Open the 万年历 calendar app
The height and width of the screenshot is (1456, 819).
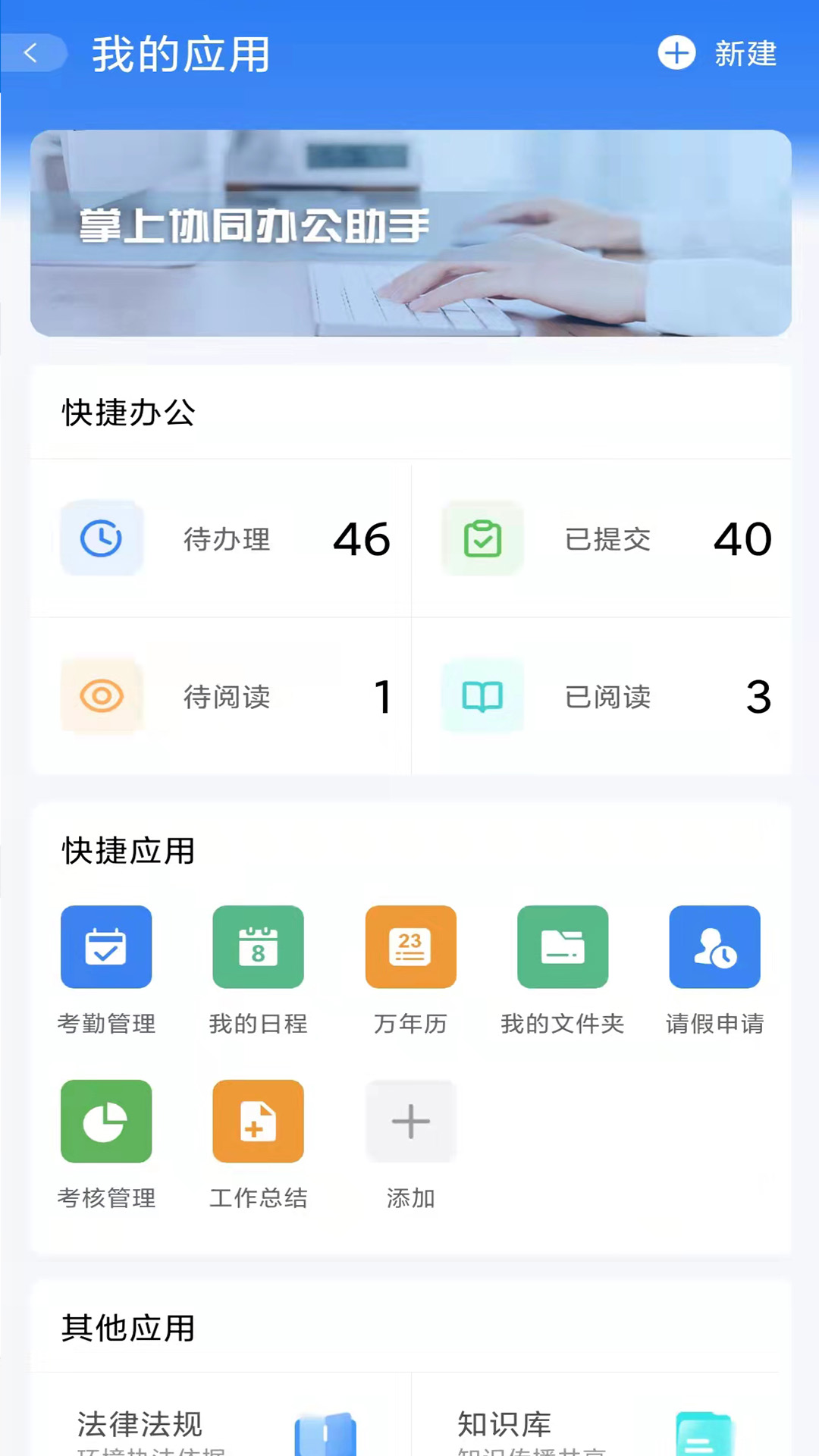pos(410,971)
